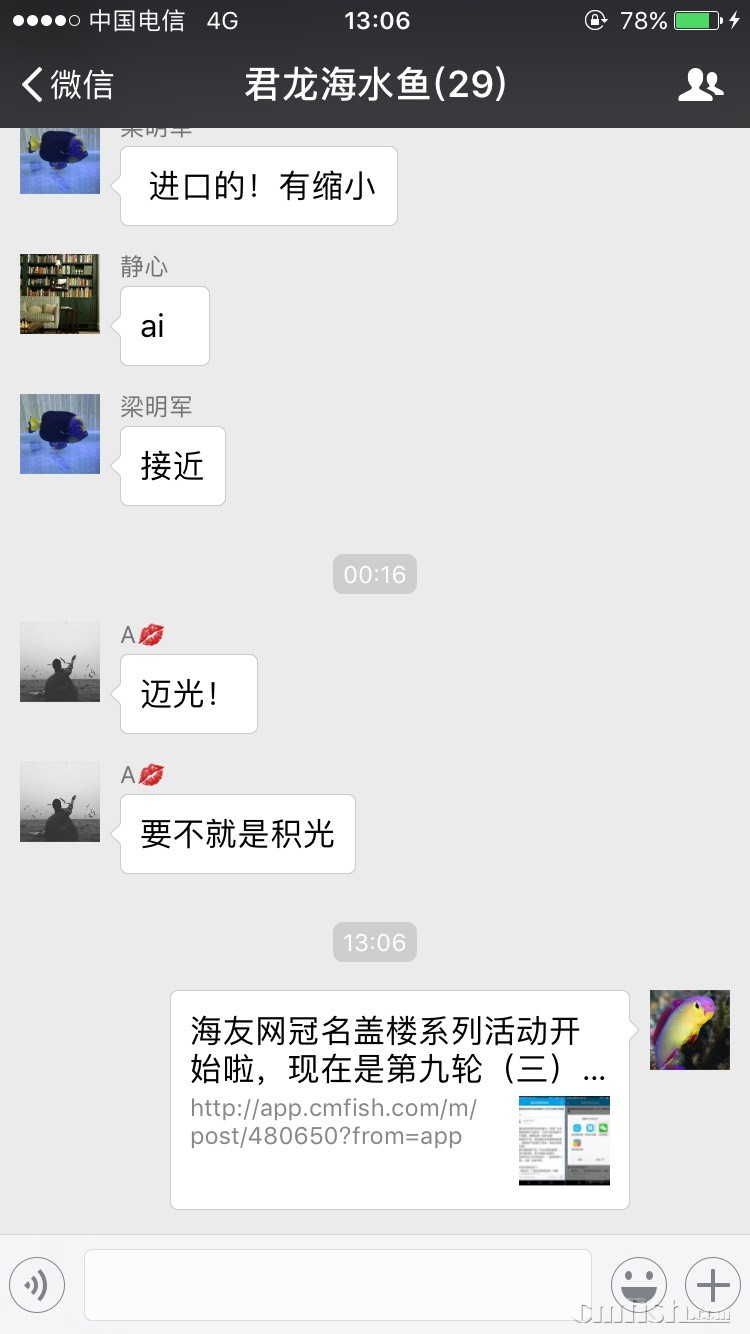750x1334 pixels.
Task: Tap your own purple fish avatar
Action: click(690, 1029)
